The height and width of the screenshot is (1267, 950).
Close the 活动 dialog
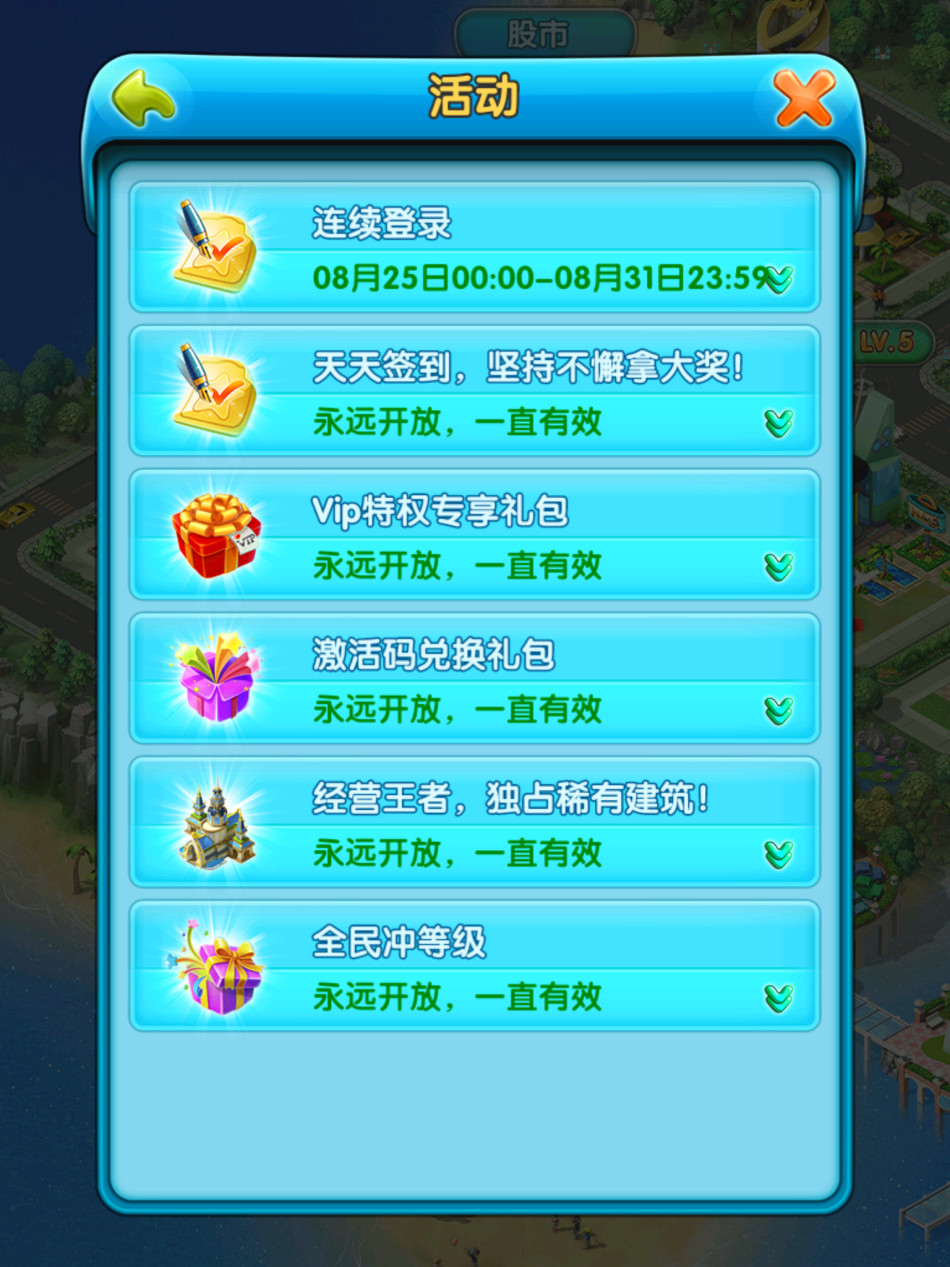(x=805, y=98)
